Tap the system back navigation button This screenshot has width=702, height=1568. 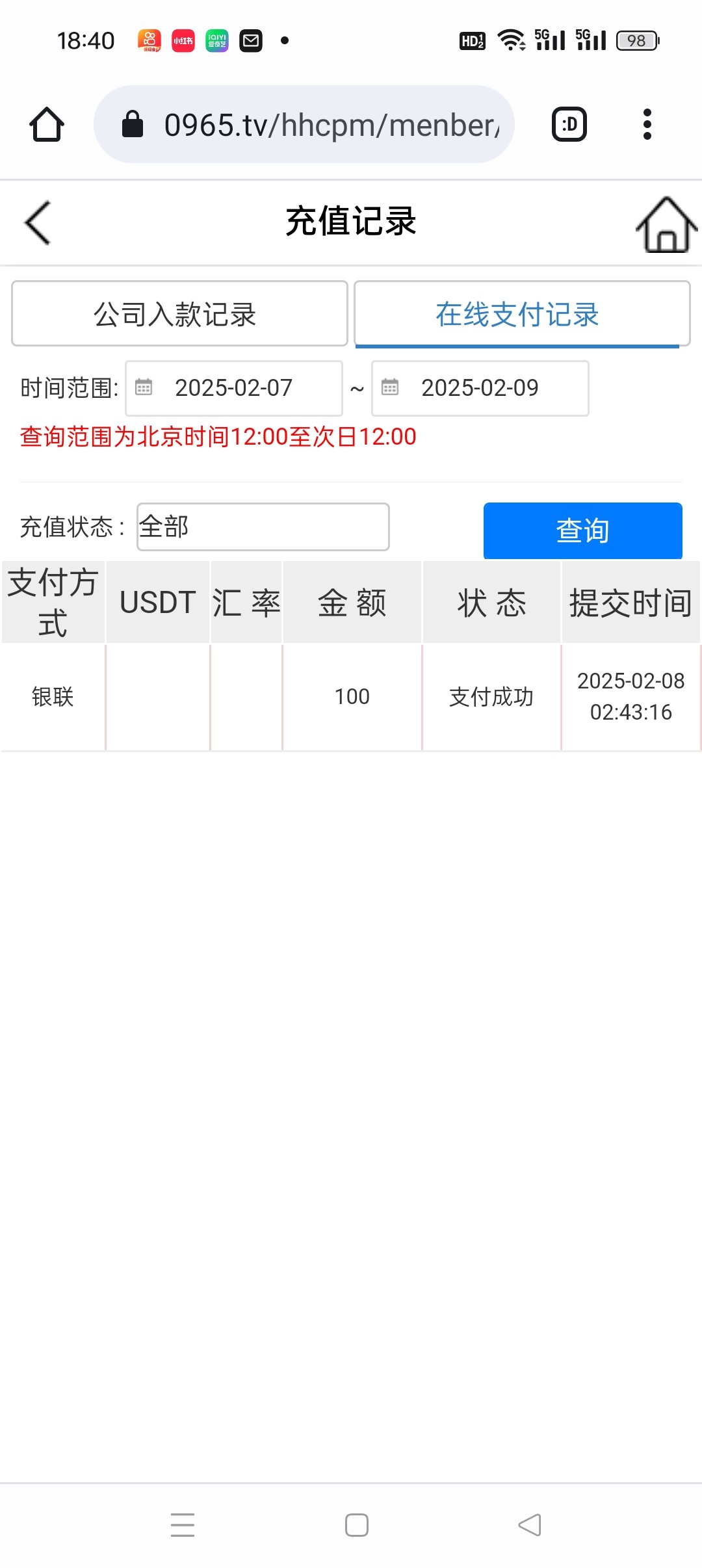point(530,1524)
